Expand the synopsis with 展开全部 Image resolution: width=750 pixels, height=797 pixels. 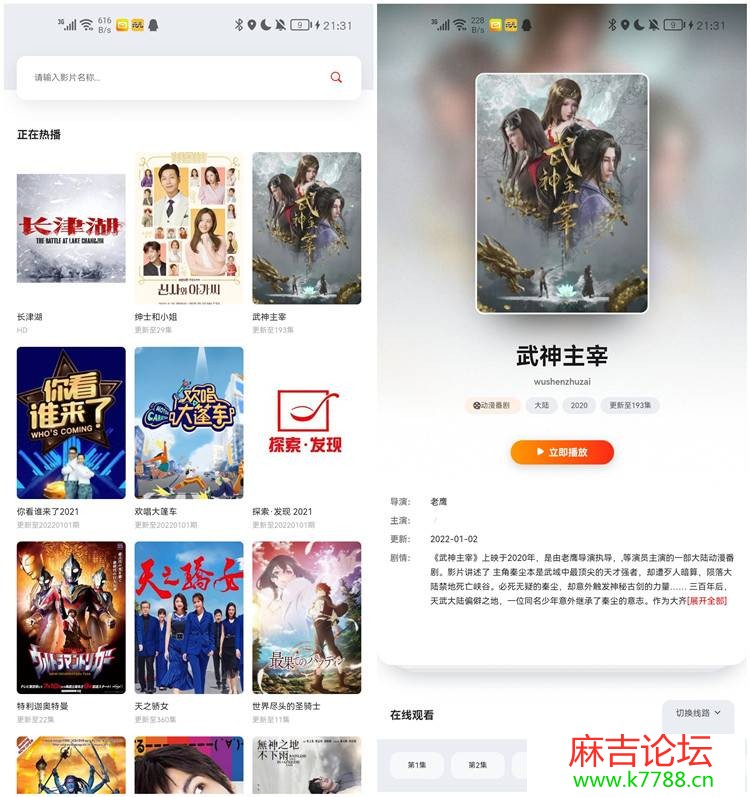(706, 601)
